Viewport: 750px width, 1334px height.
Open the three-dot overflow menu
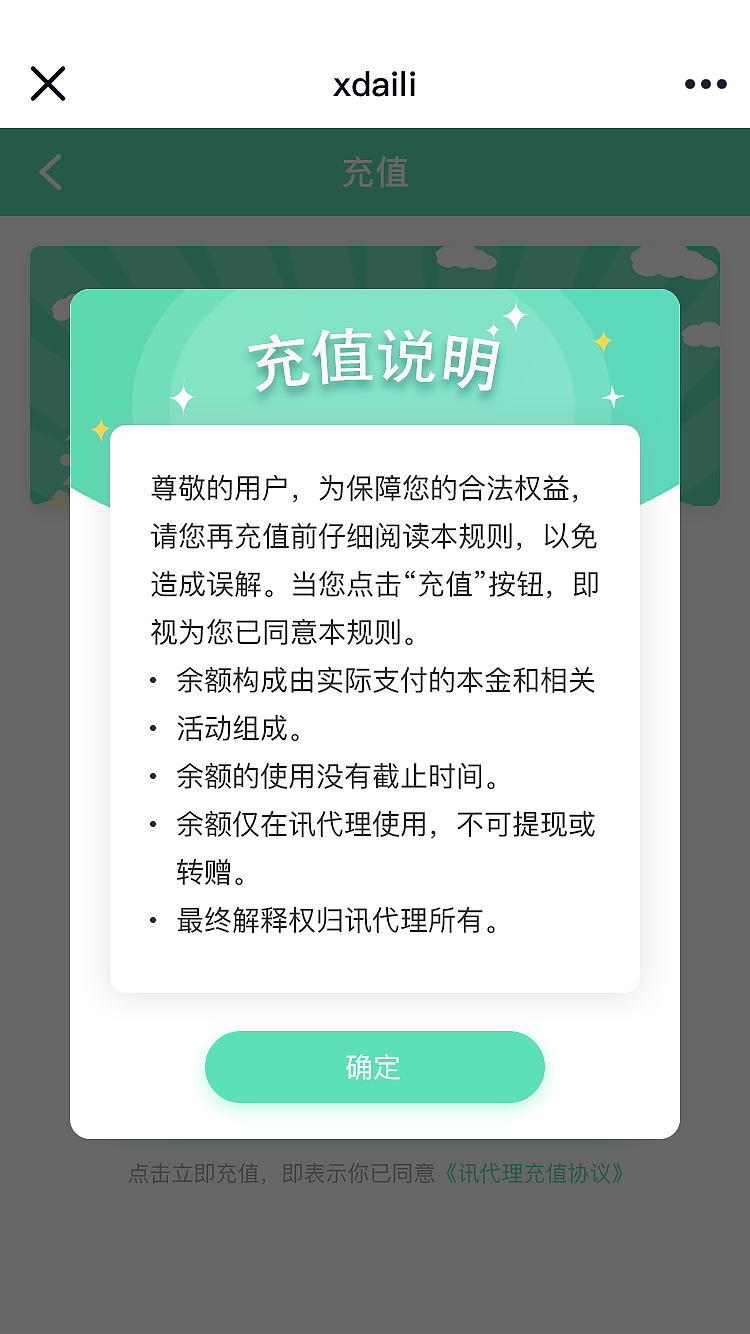tap(705, 85)
